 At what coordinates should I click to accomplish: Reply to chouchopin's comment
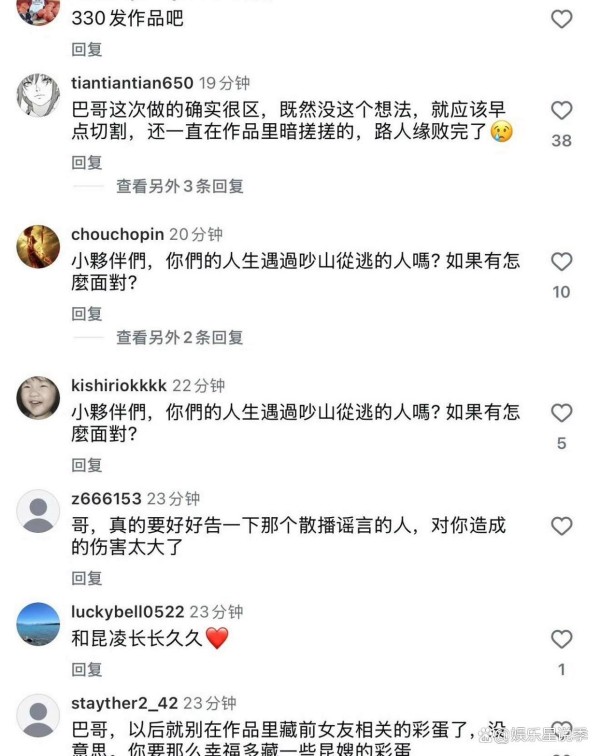click(87, 314)
